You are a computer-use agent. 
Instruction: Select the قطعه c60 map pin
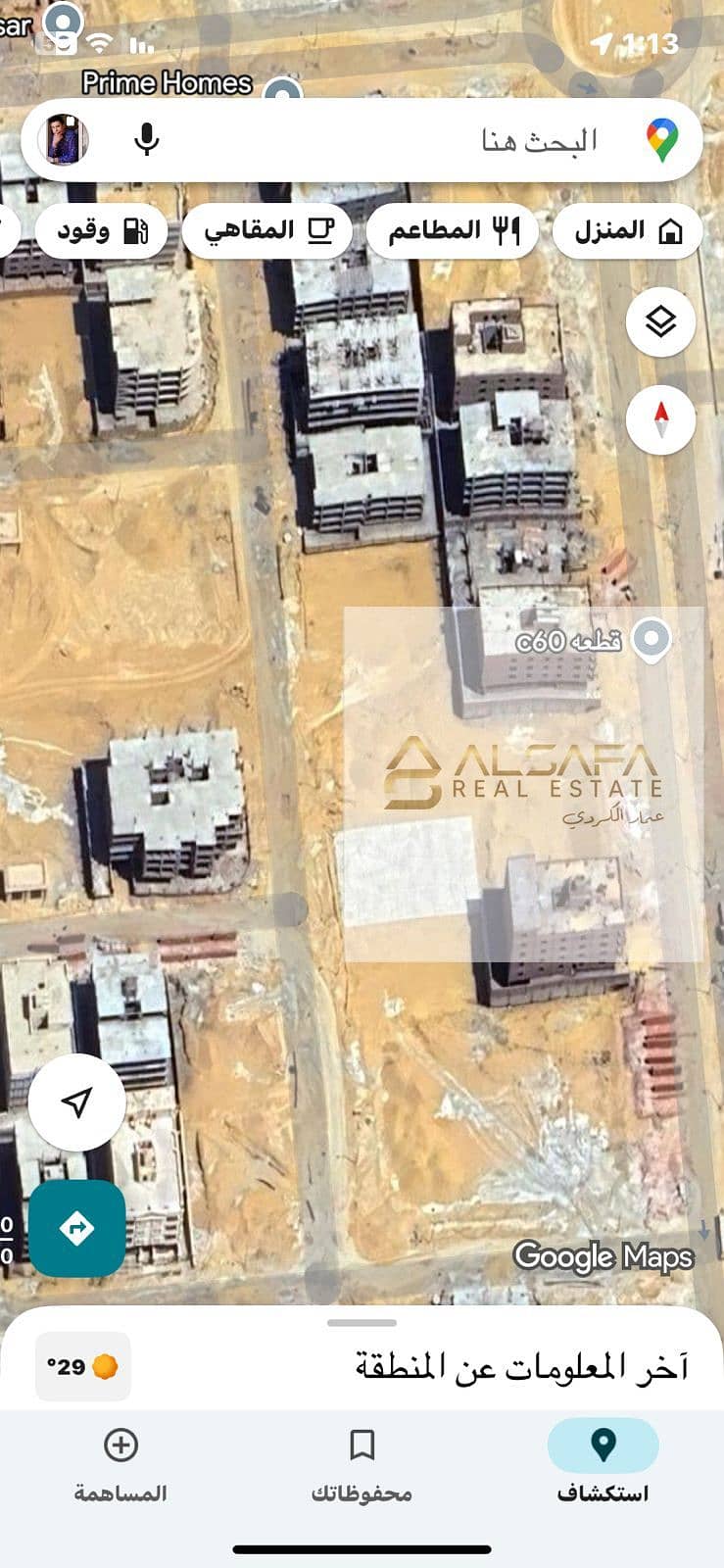[x=651, y=639]
